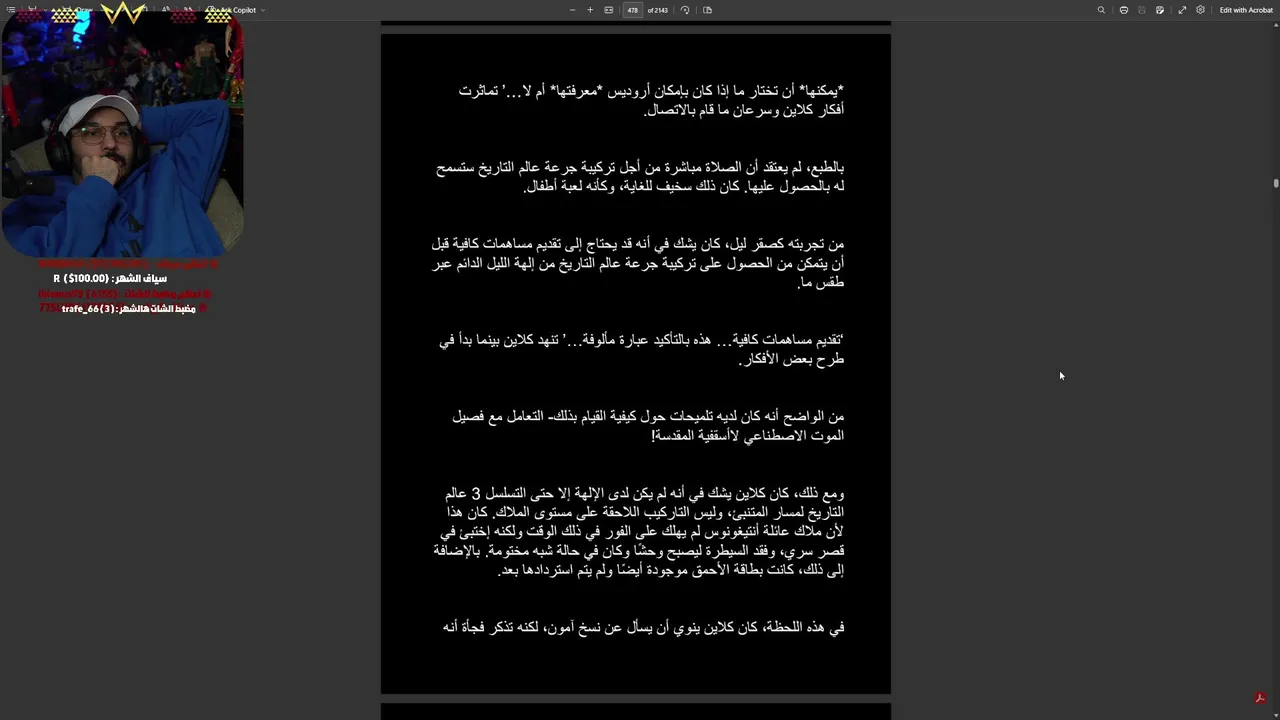This screenshot has height=720, width=1280.
Task: Click the vertical scrollbar thumb
Action: [x=1276, y=183]
